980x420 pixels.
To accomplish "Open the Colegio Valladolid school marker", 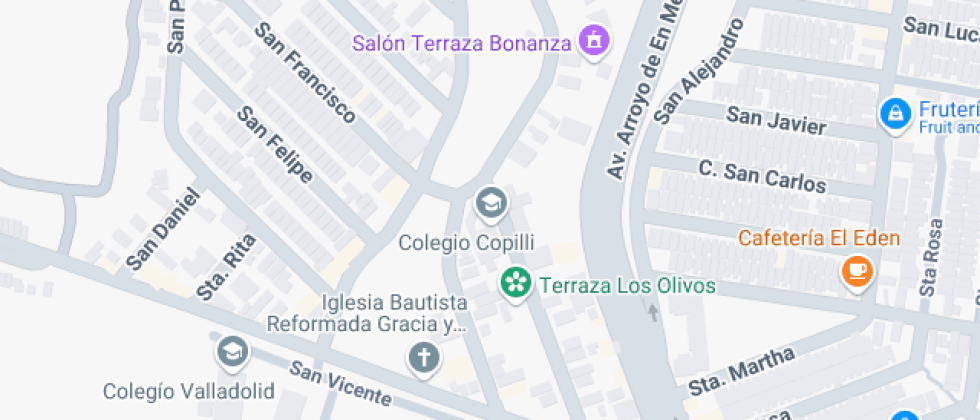I will point(233,353).
